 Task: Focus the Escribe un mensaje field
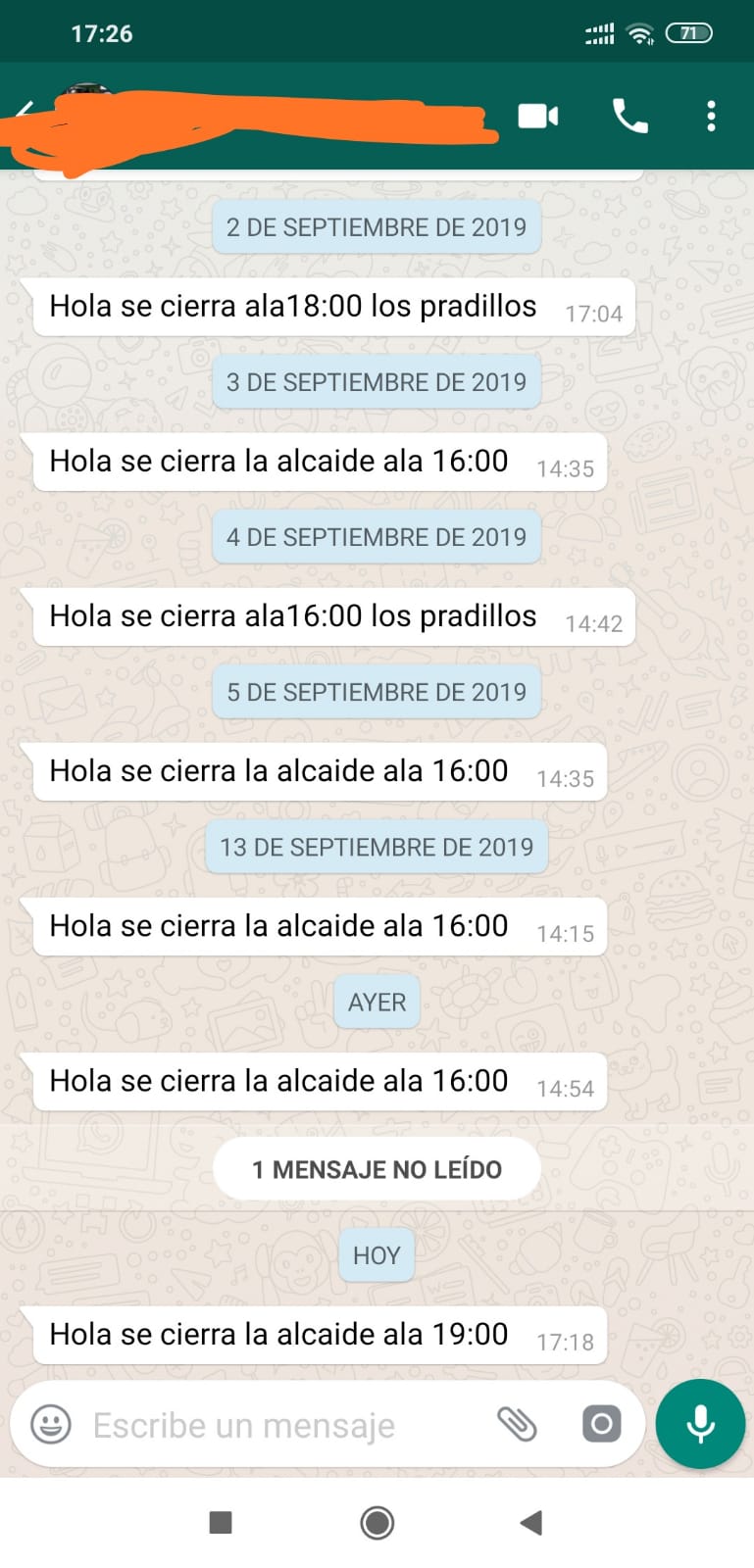point(284,1425)
